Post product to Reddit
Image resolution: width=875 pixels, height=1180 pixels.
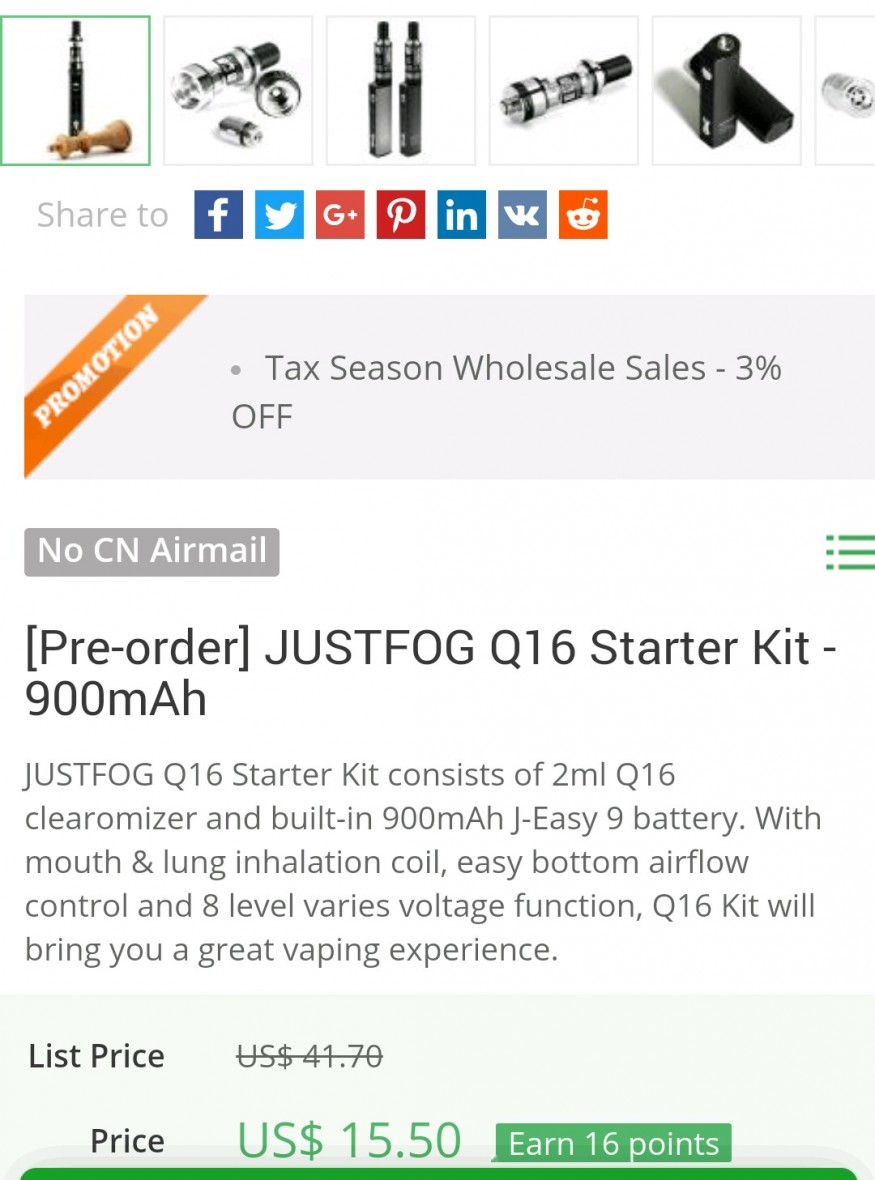pos(583,215)
